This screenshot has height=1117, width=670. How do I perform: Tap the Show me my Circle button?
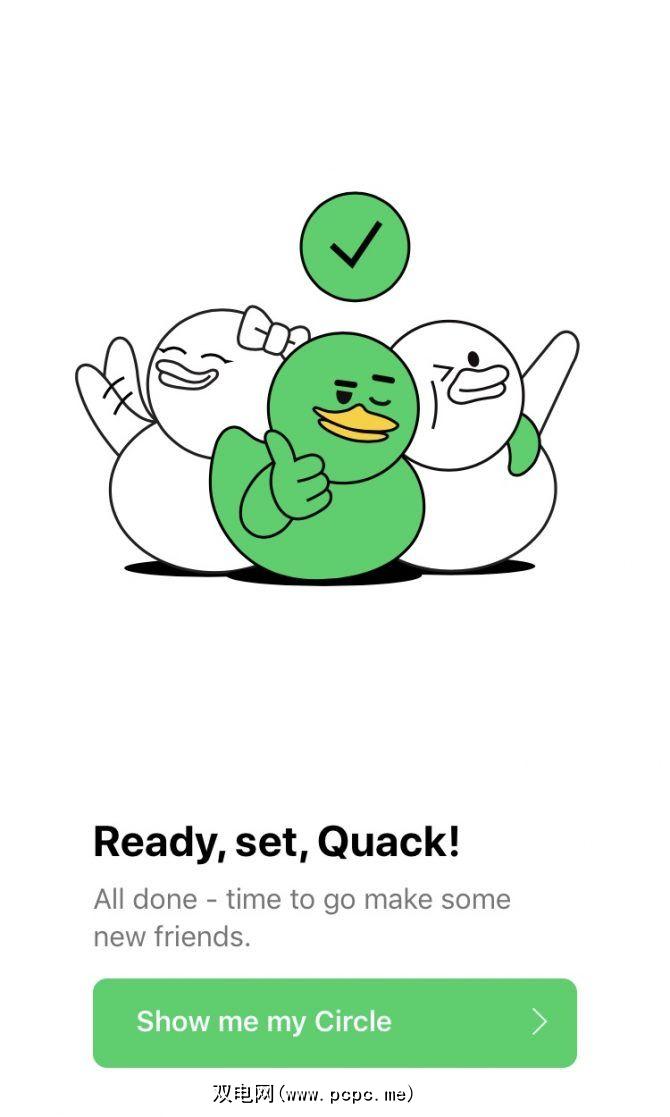334,1022
